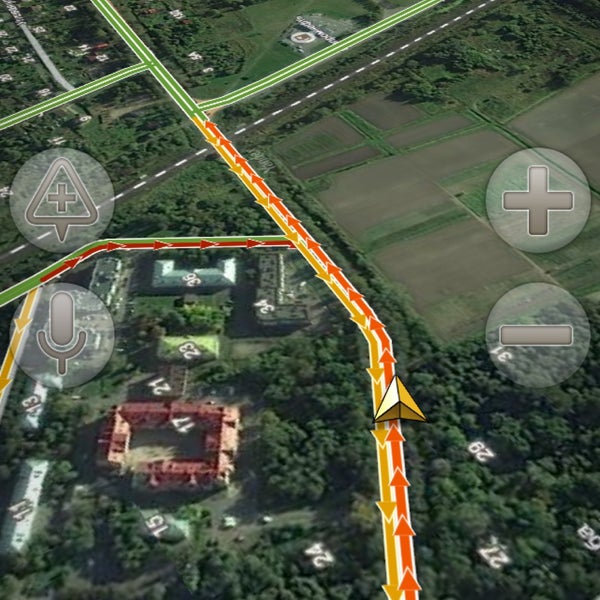This screenshot has width=600, height=600.
Task: Zoom out of the map
Action: (x=537, y=335)
